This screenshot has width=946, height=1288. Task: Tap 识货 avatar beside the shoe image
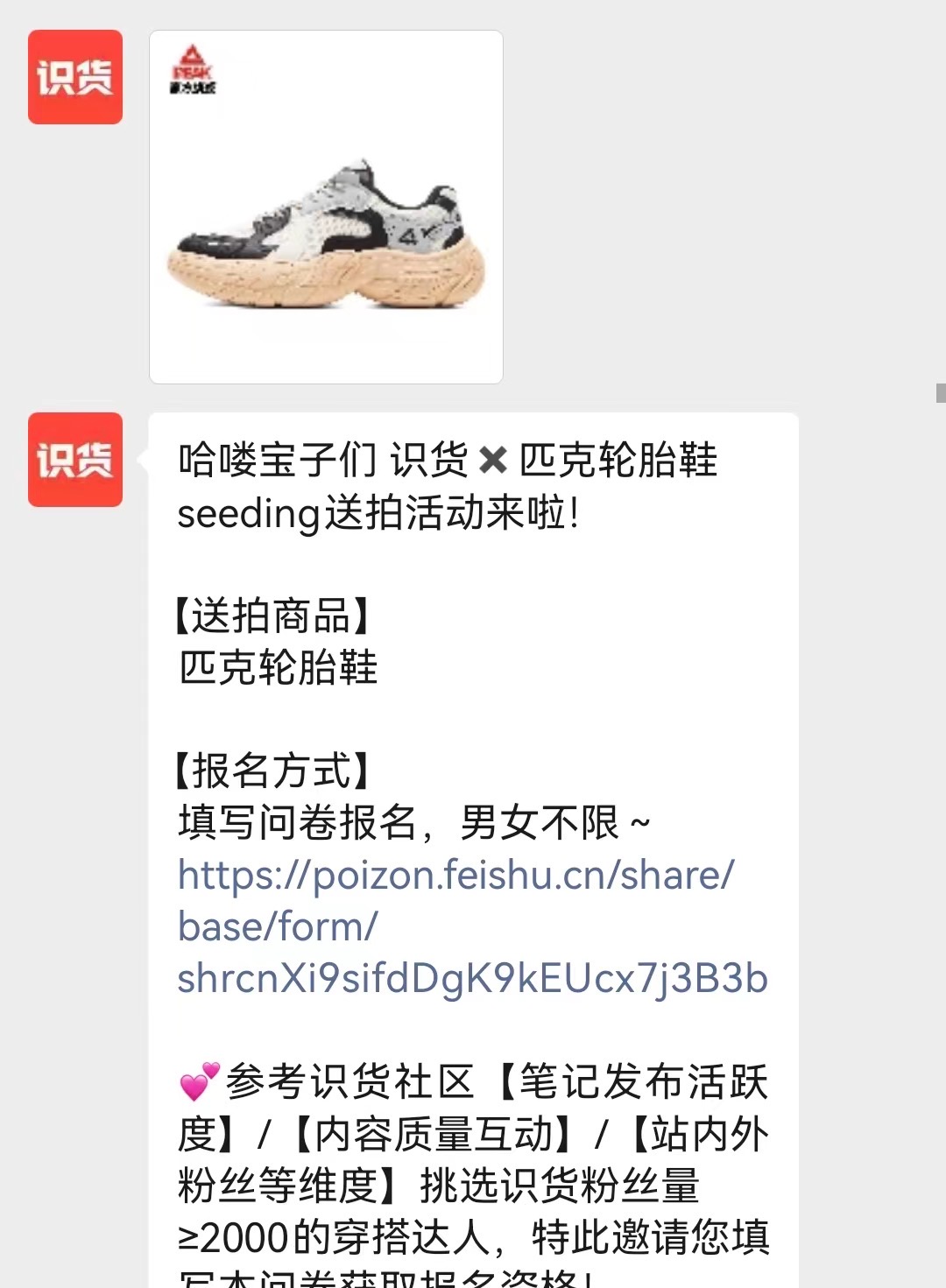pos(75,77)
